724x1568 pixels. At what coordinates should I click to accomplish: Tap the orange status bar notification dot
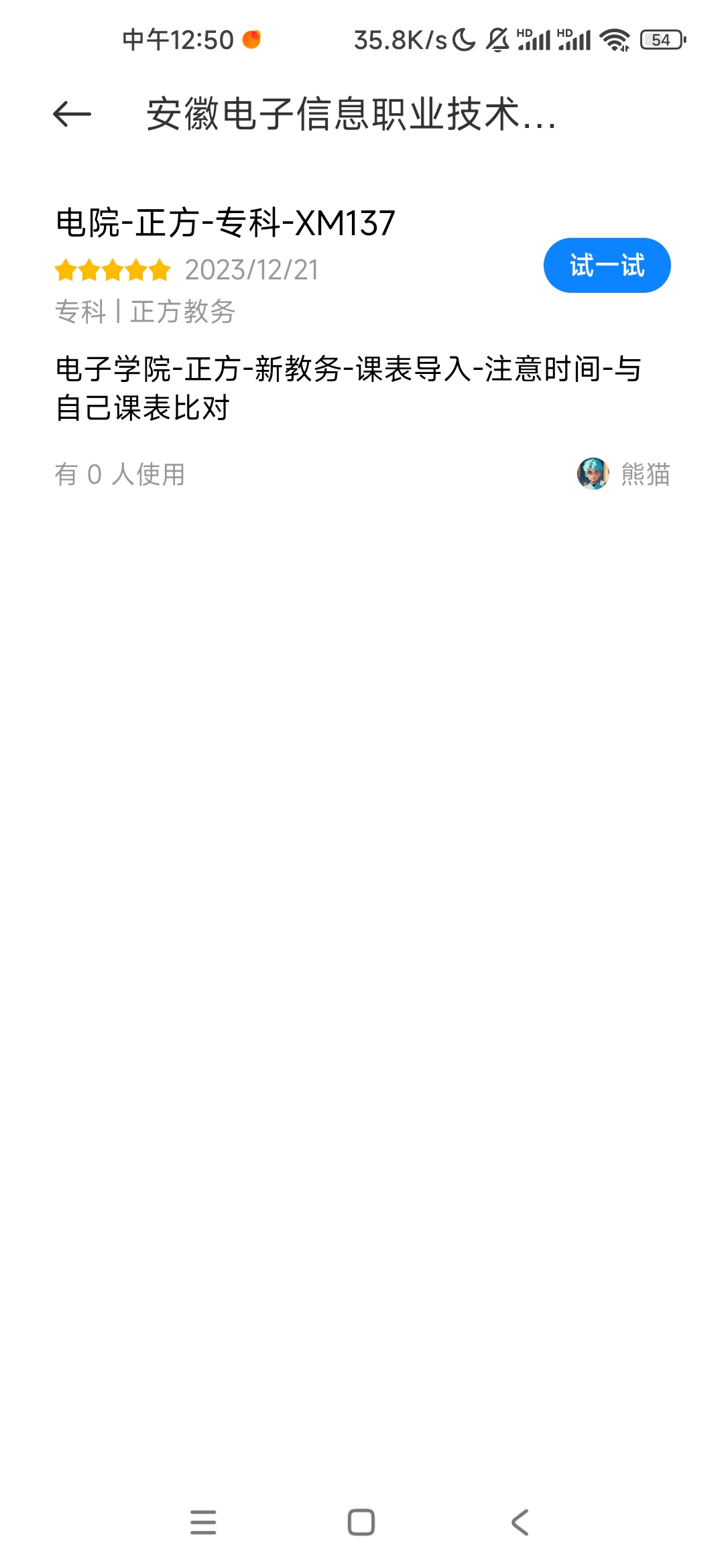coord(252,40)
